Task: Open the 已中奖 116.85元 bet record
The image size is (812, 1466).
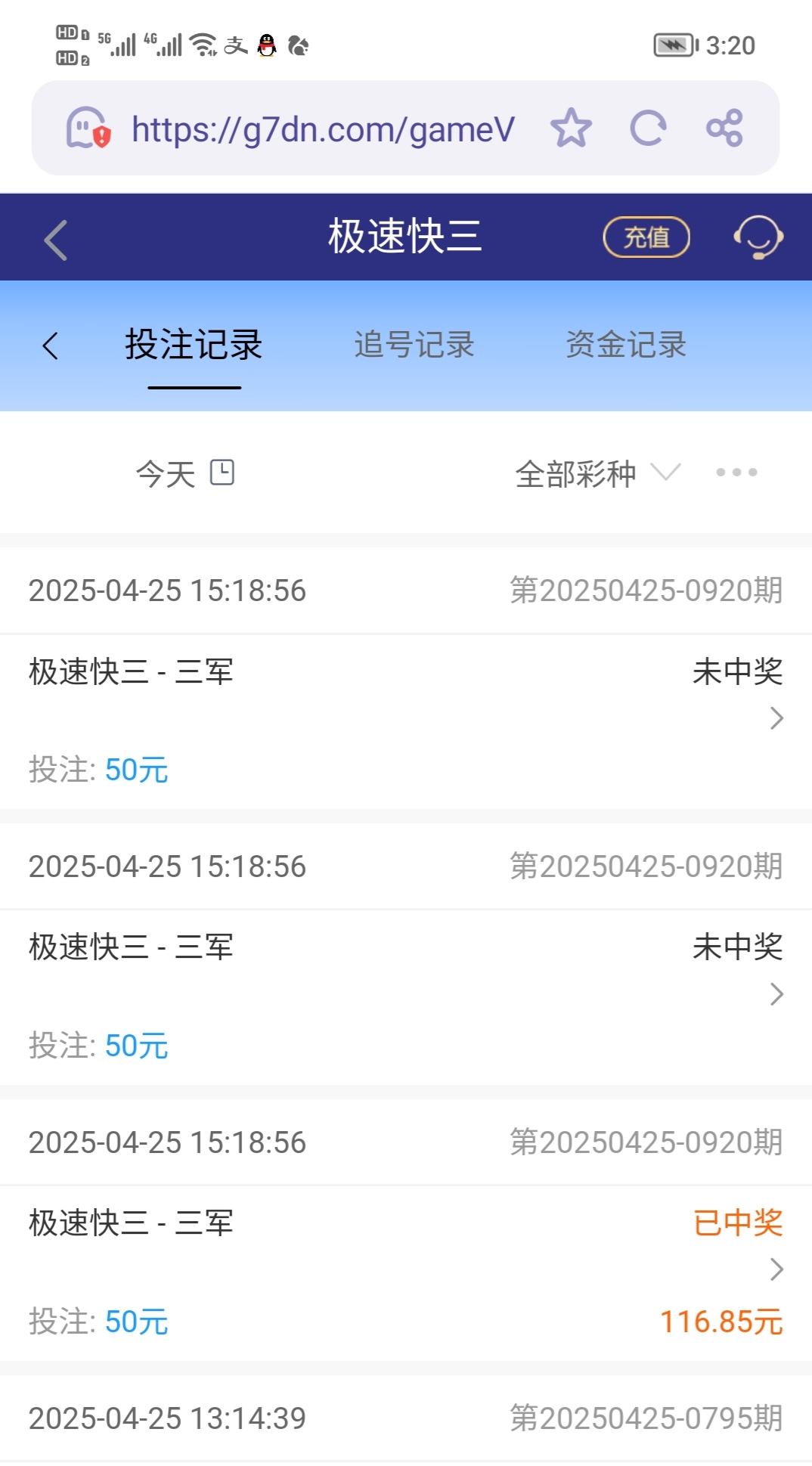Action: [x=405, y=1269]
